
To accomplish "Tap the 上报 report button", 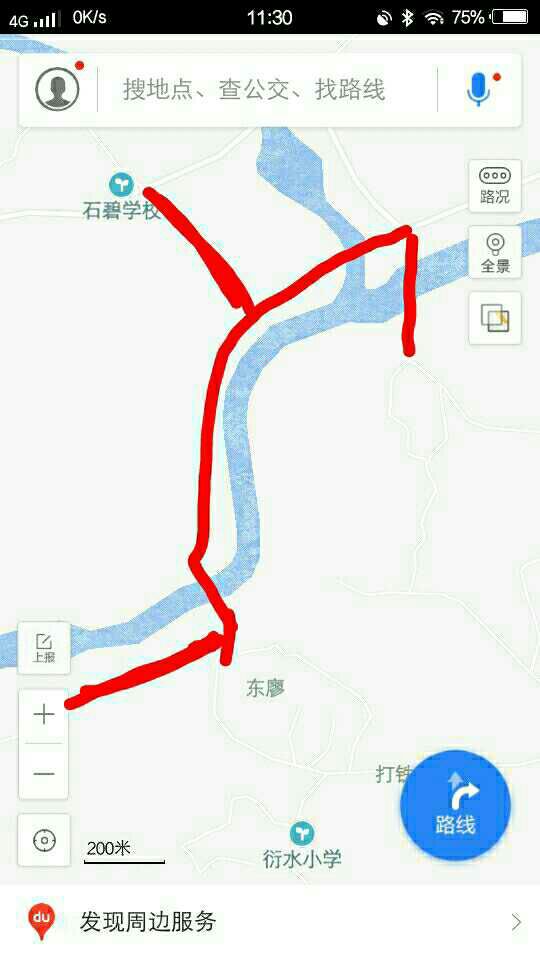I will click(x=44, y=648).
